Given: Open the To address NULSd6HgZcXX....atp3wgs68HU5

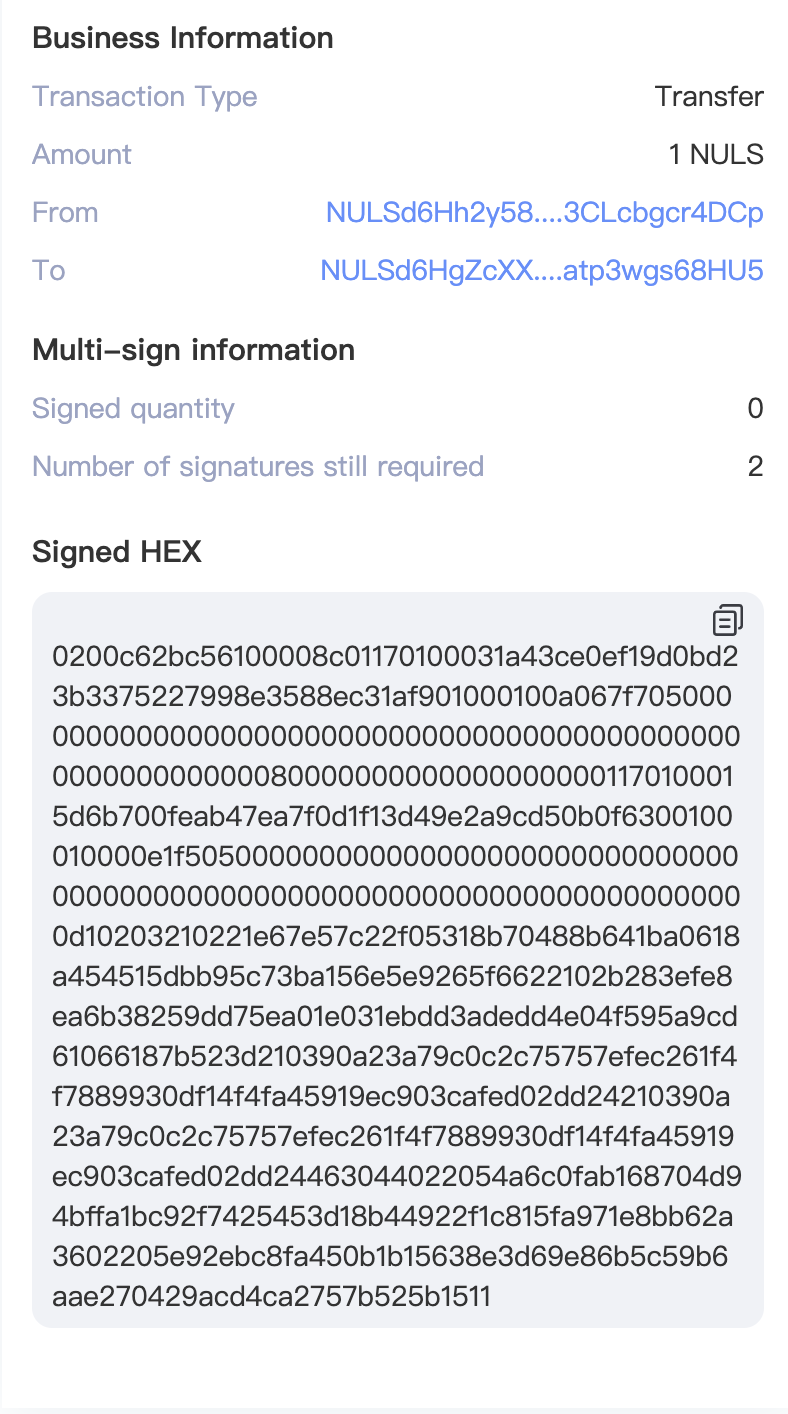Looking at the screenshot, I should [x=542, y=270].
